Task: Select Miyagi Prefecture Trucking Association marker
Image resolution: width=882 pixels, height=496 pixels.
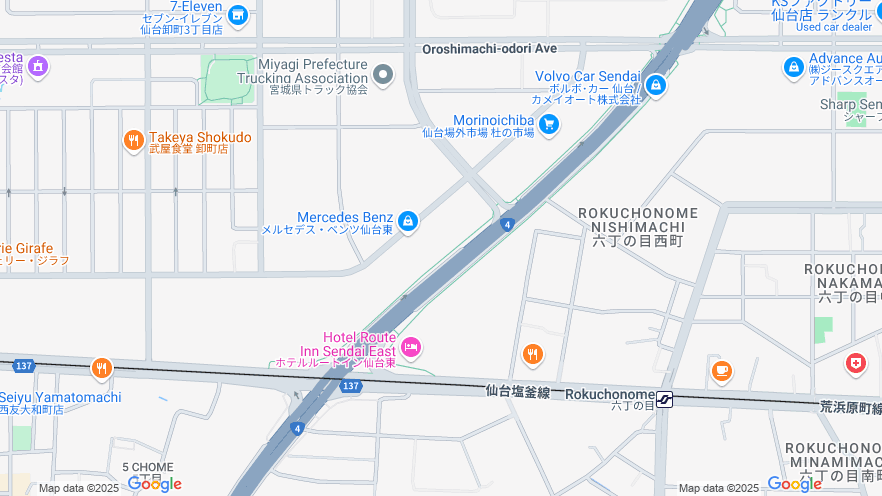Action: 382,73
